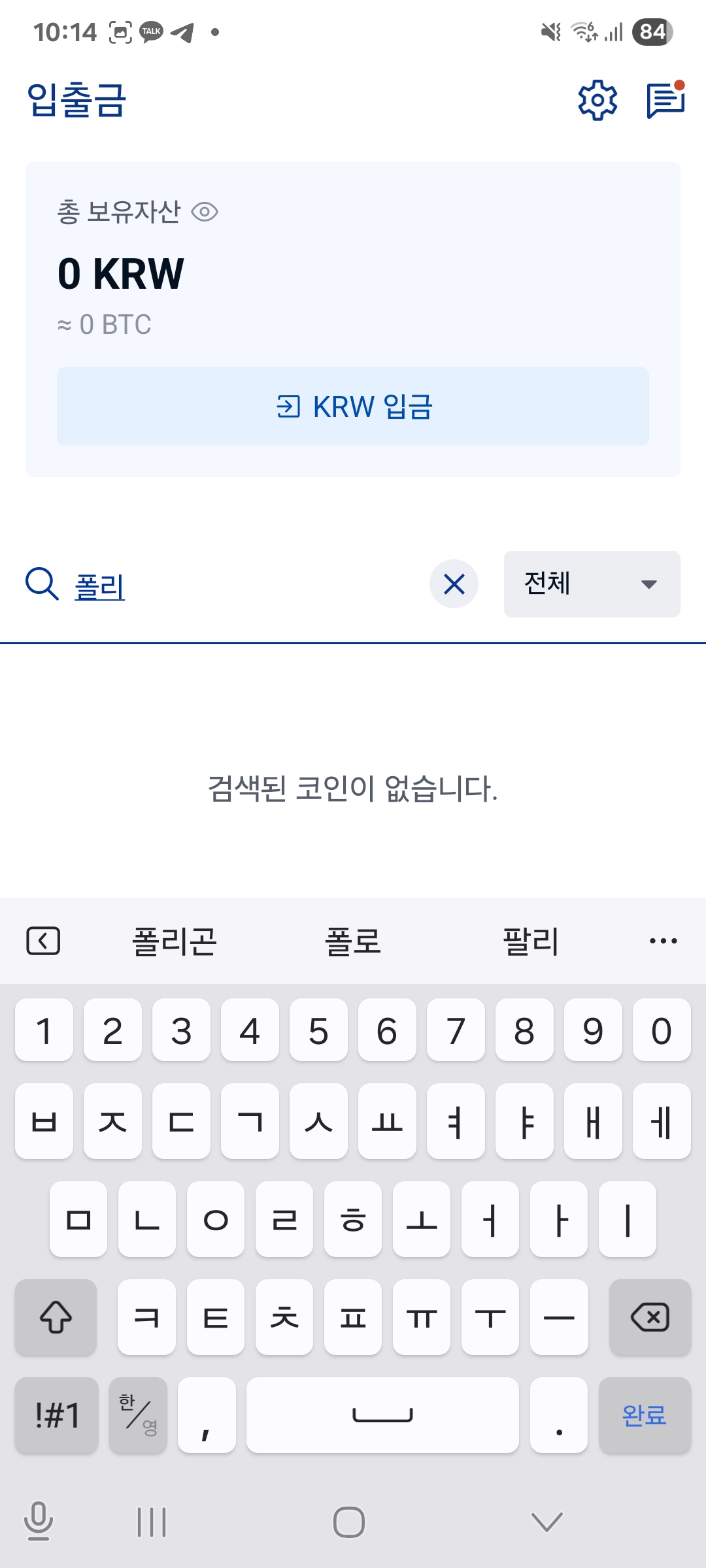
Task: Switch keyboard language with 한/영 key
Action: (138, 1415)
